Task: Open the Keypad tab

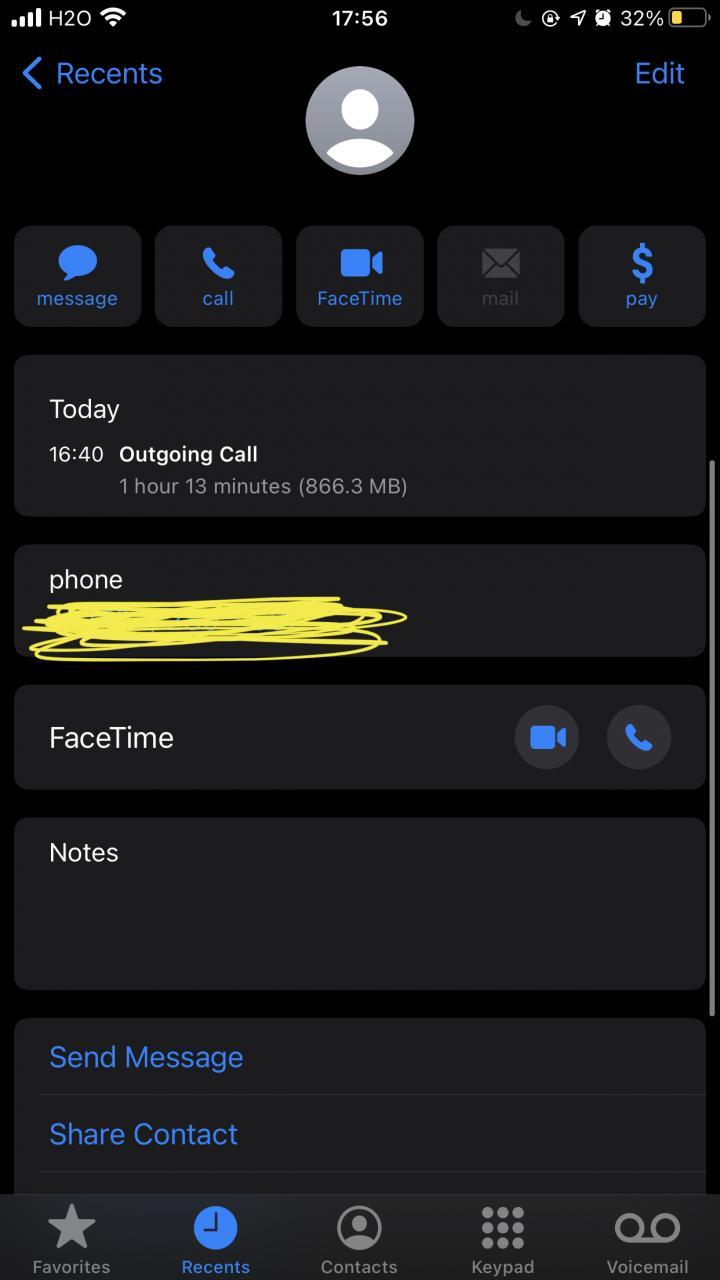Action: (502, 1239)
